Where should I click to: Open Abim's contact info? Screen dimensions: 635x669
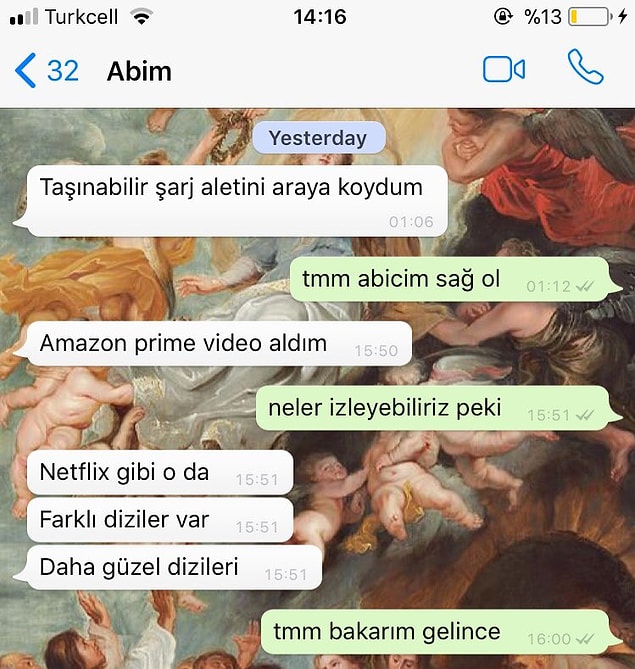coord(139,71)
